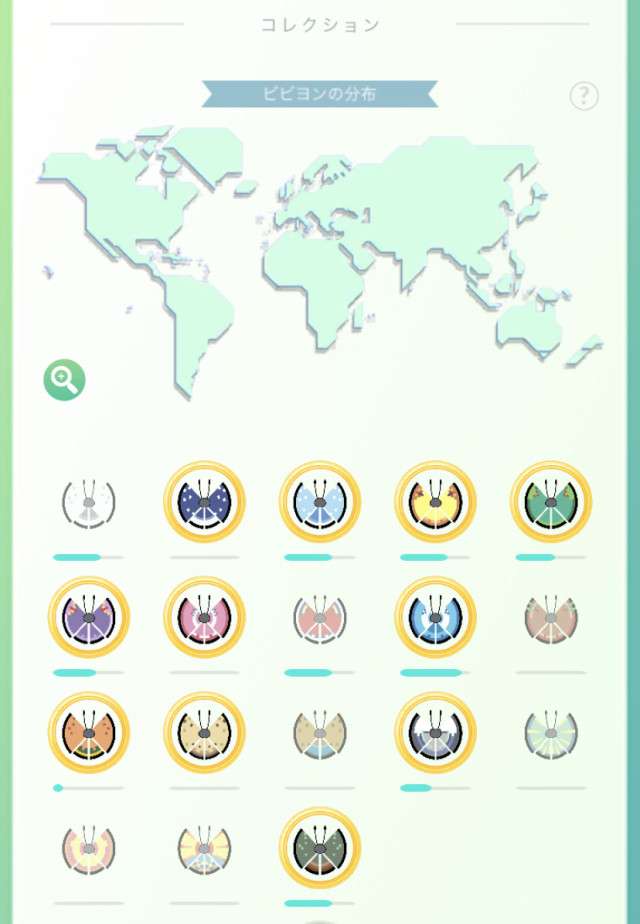Tap the green magnifier zoom button
This screenshot has height=924, width=640.
click(x=64, y=380)
